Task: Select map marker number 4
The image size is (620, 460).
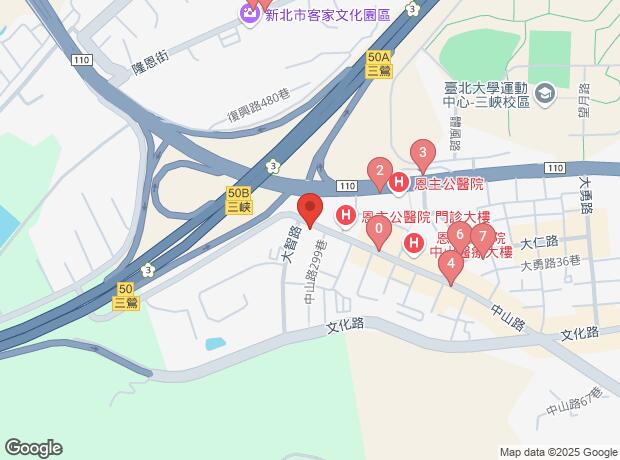Action: pyautogui.click(x=451, y=265)
